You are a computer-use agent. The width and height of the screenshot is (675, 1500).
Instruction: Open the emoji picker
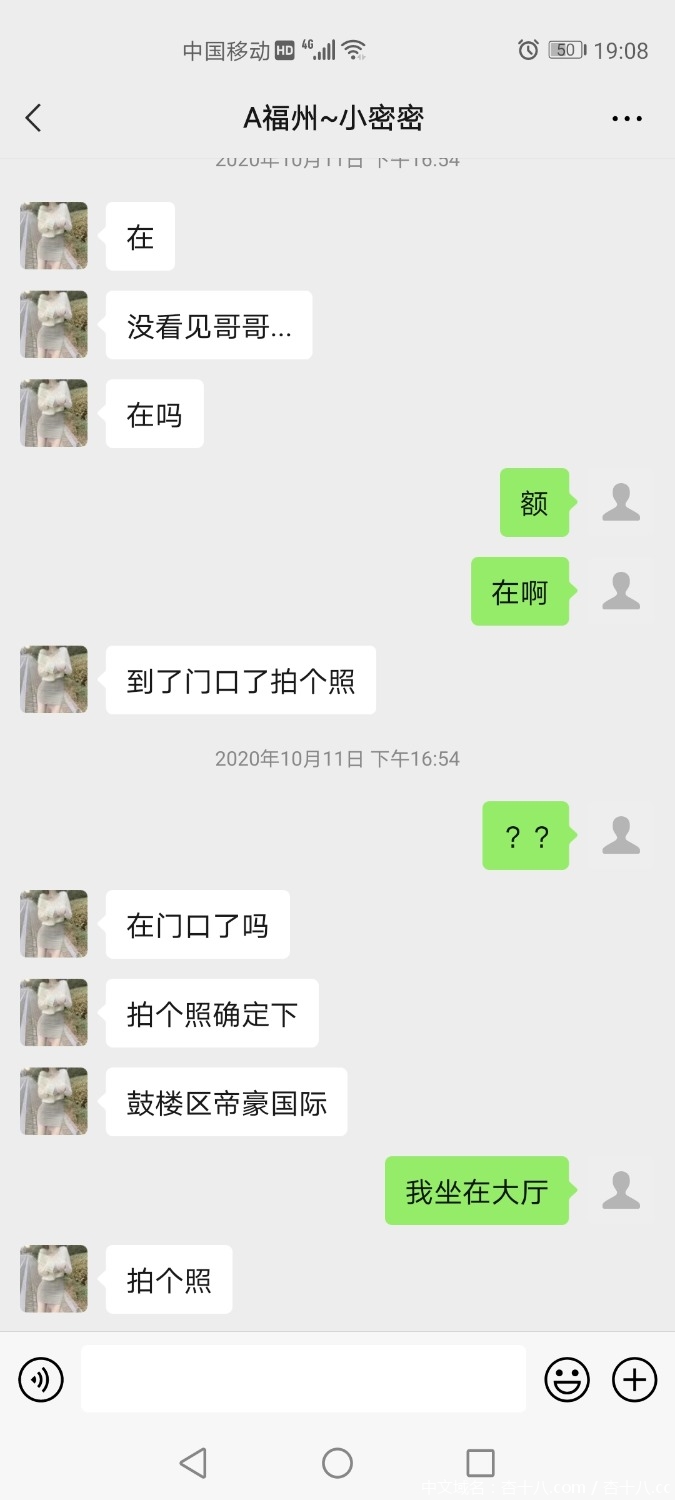[x=567, y=1380]
